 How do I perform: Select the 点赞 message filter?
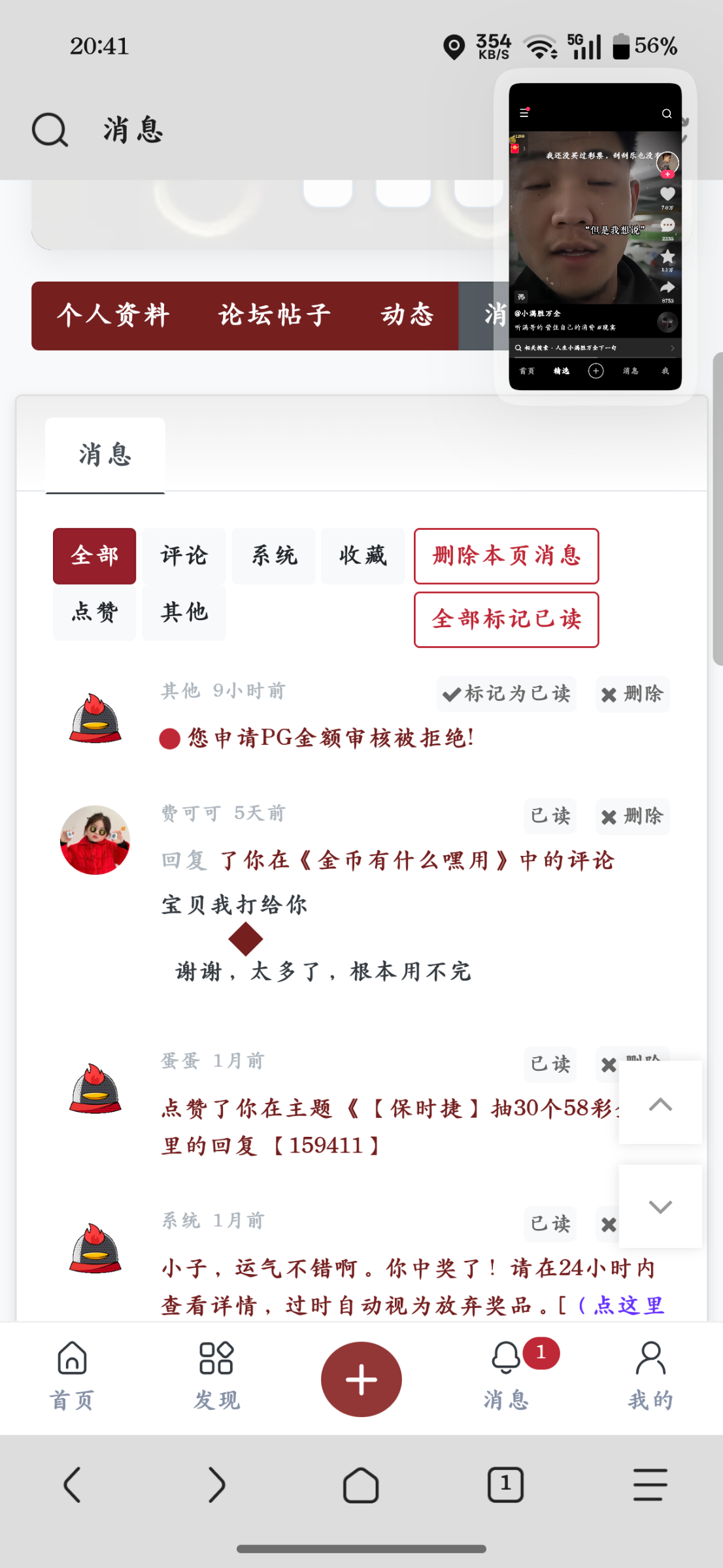(94, 613)
